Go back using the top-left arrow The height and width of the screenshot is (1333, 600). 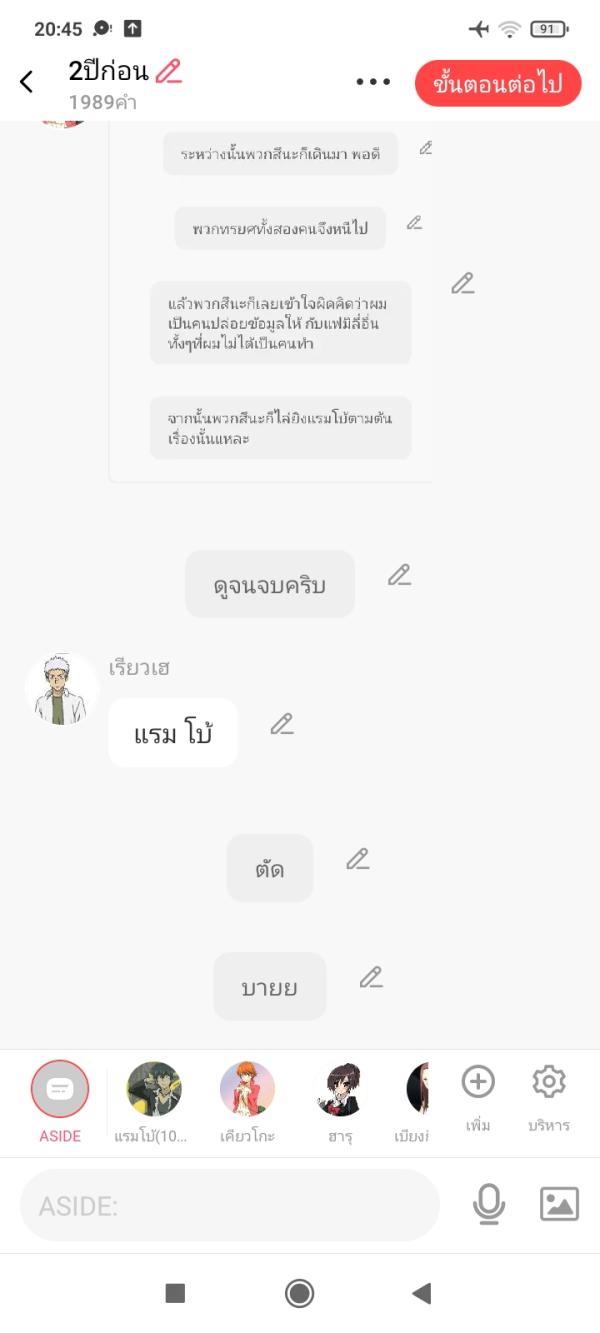coord(27,82)
